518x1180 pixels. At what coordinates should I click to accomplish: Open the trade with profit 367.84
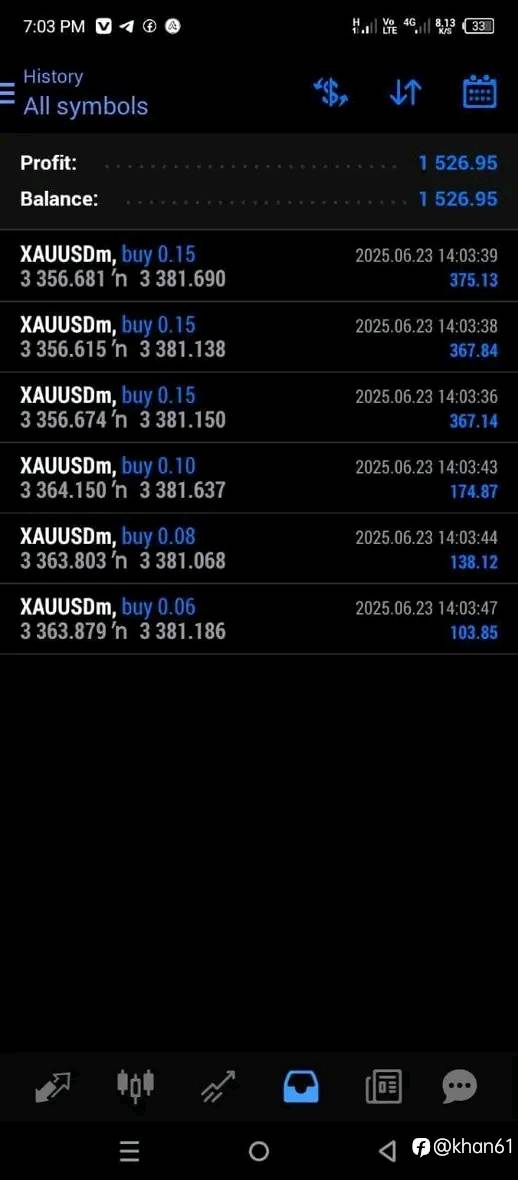click(259, 337)
